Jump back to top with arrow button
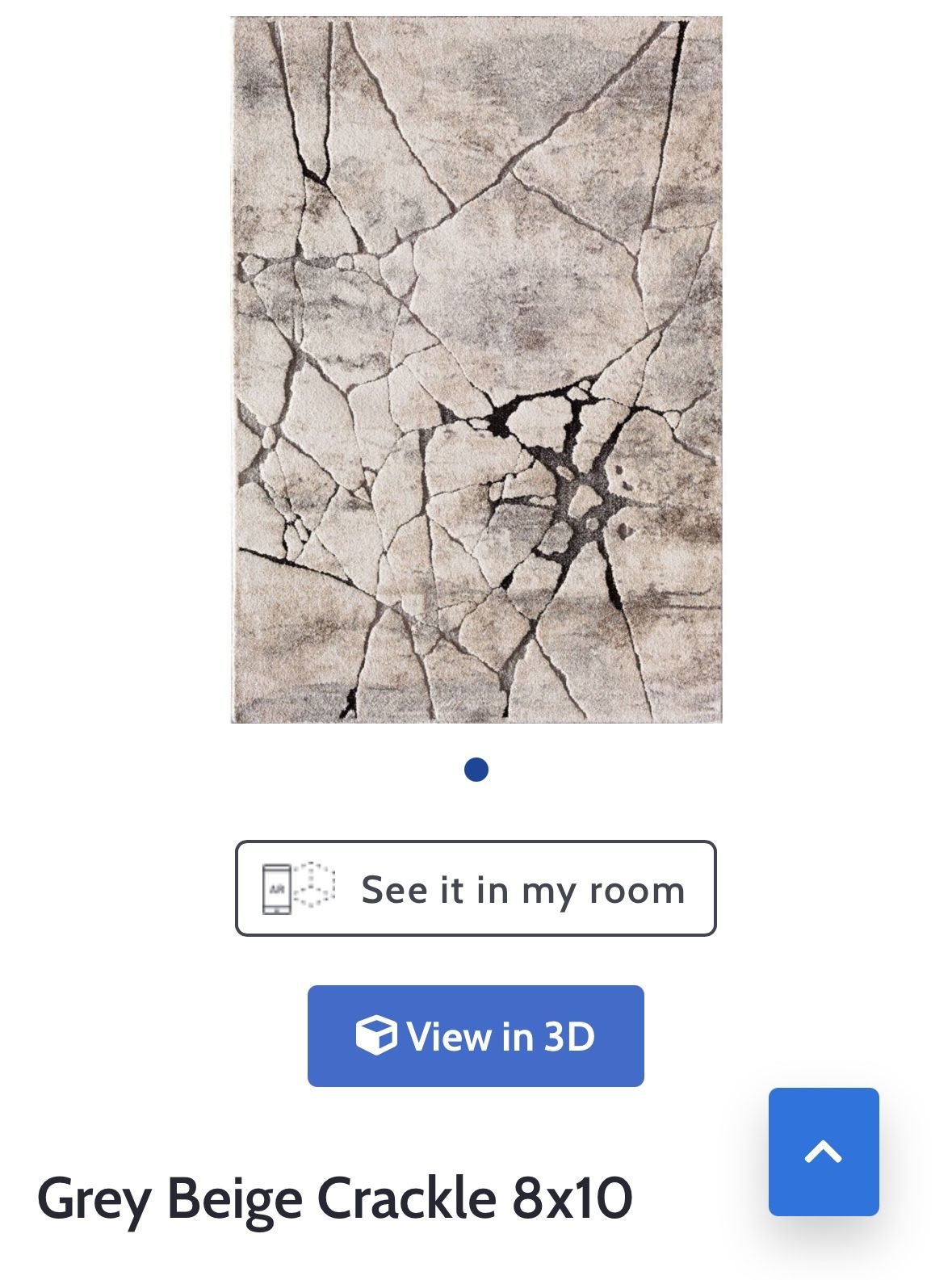The image size is (952, 1280). (824, 1152)
